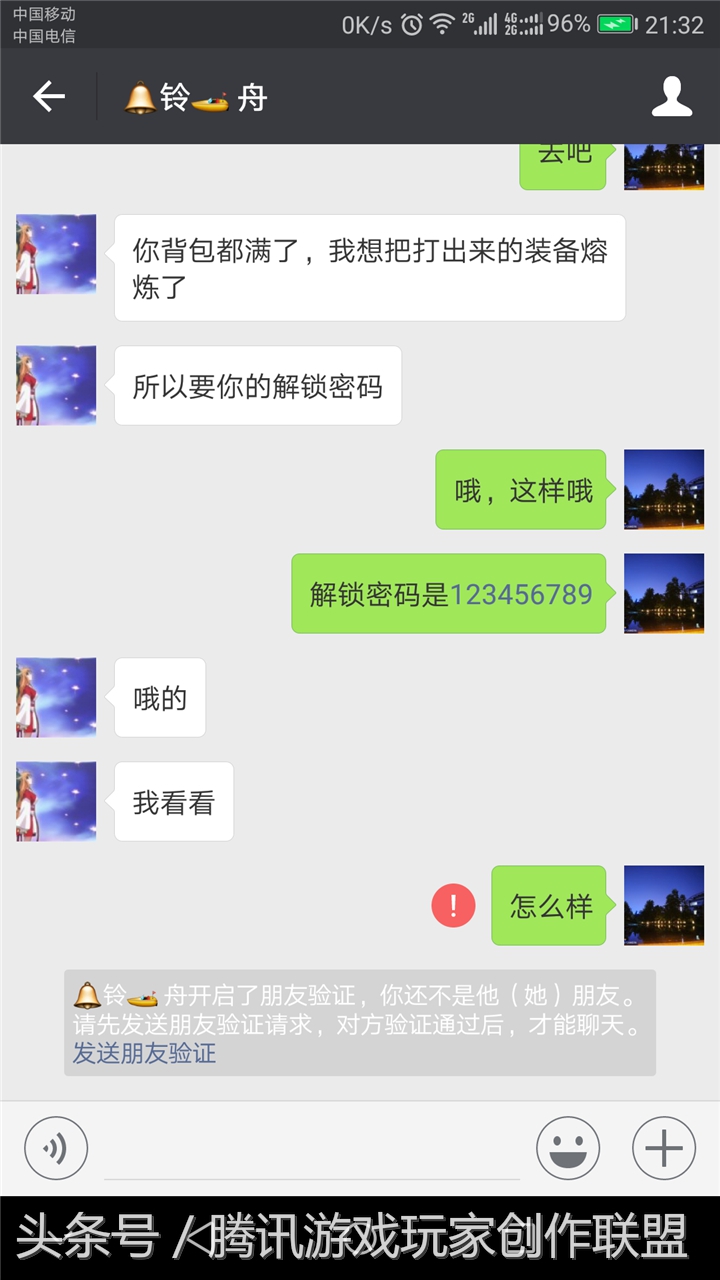
Task: Tap the red exclamation to resend failed message
Action: click(453, 905)
